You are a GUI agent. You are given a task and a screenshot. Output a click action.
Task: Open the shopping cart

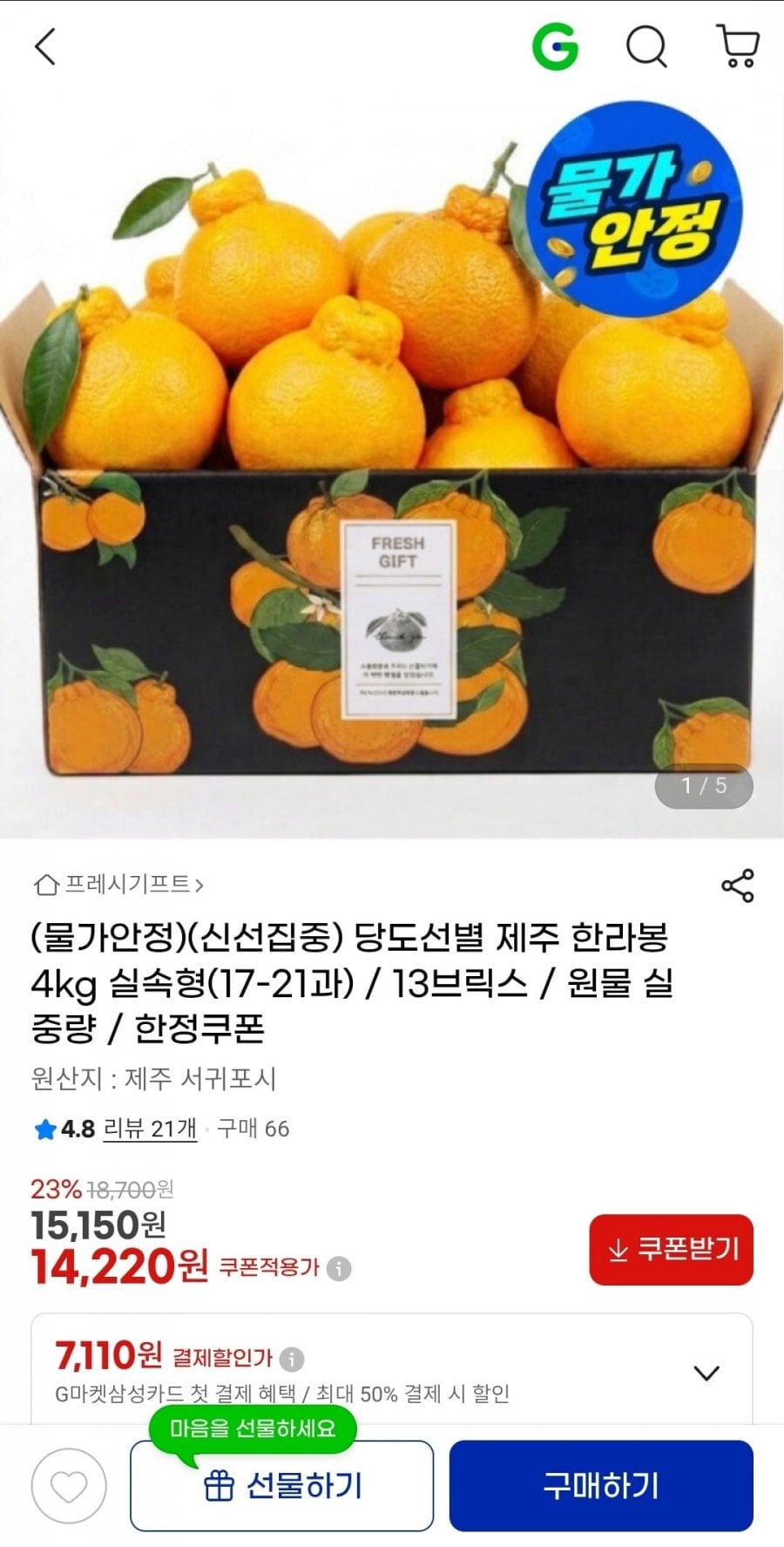click(x=738, y=46)
